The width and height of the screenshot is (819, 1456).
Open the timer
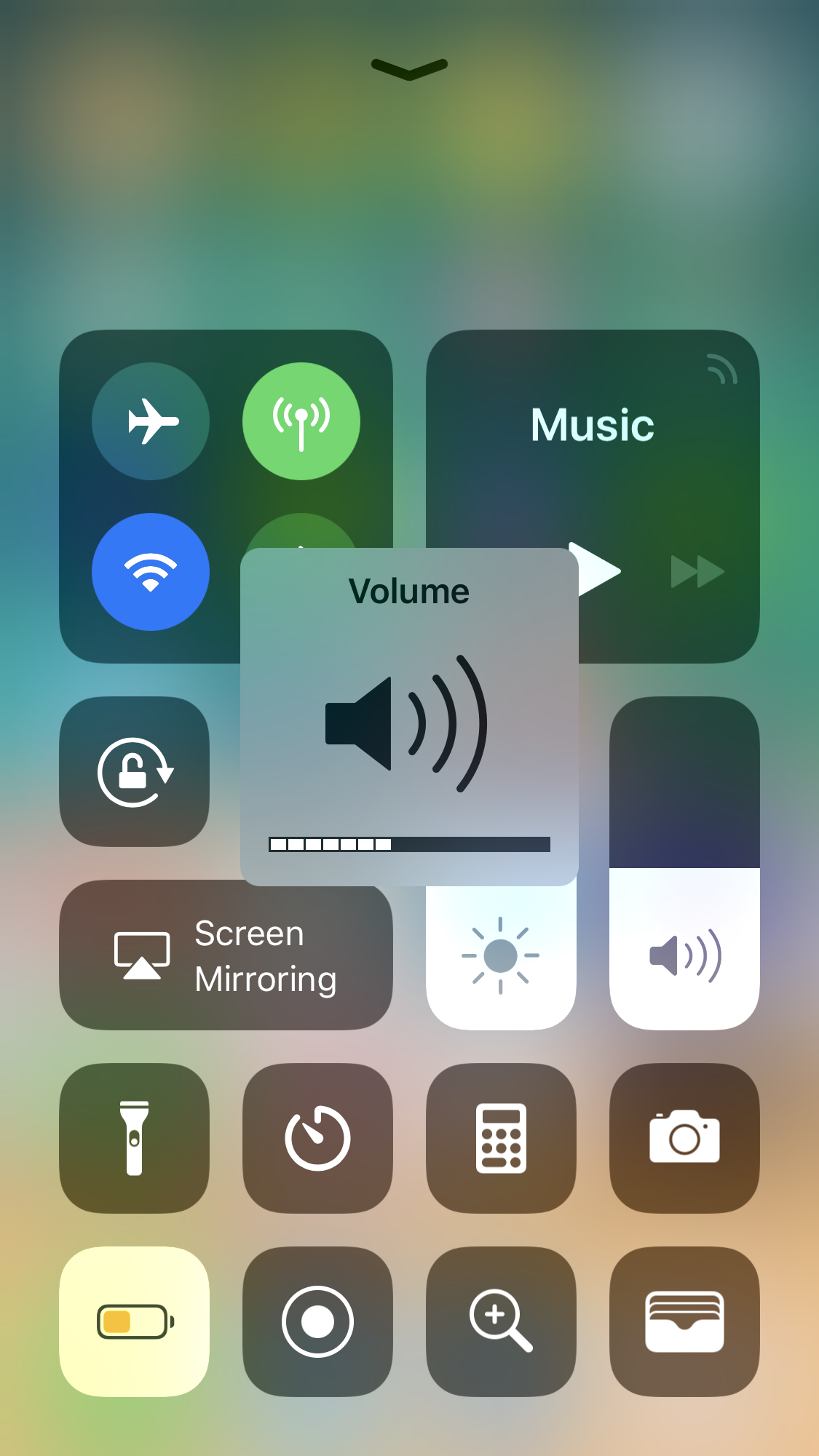pyautogui.click(x=317, y=1138)
